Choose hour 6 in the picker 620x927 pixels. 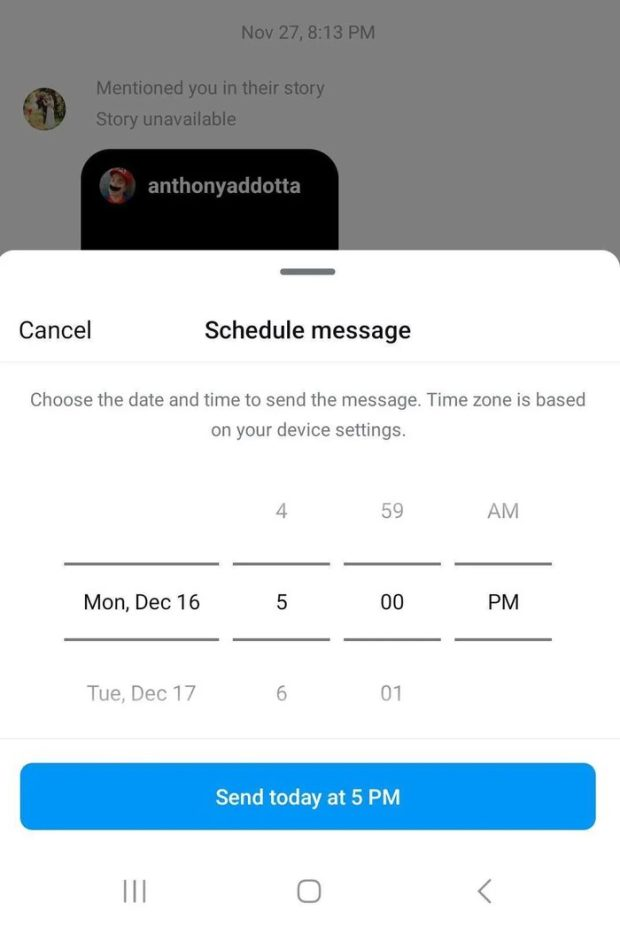[x=281, y=693]
